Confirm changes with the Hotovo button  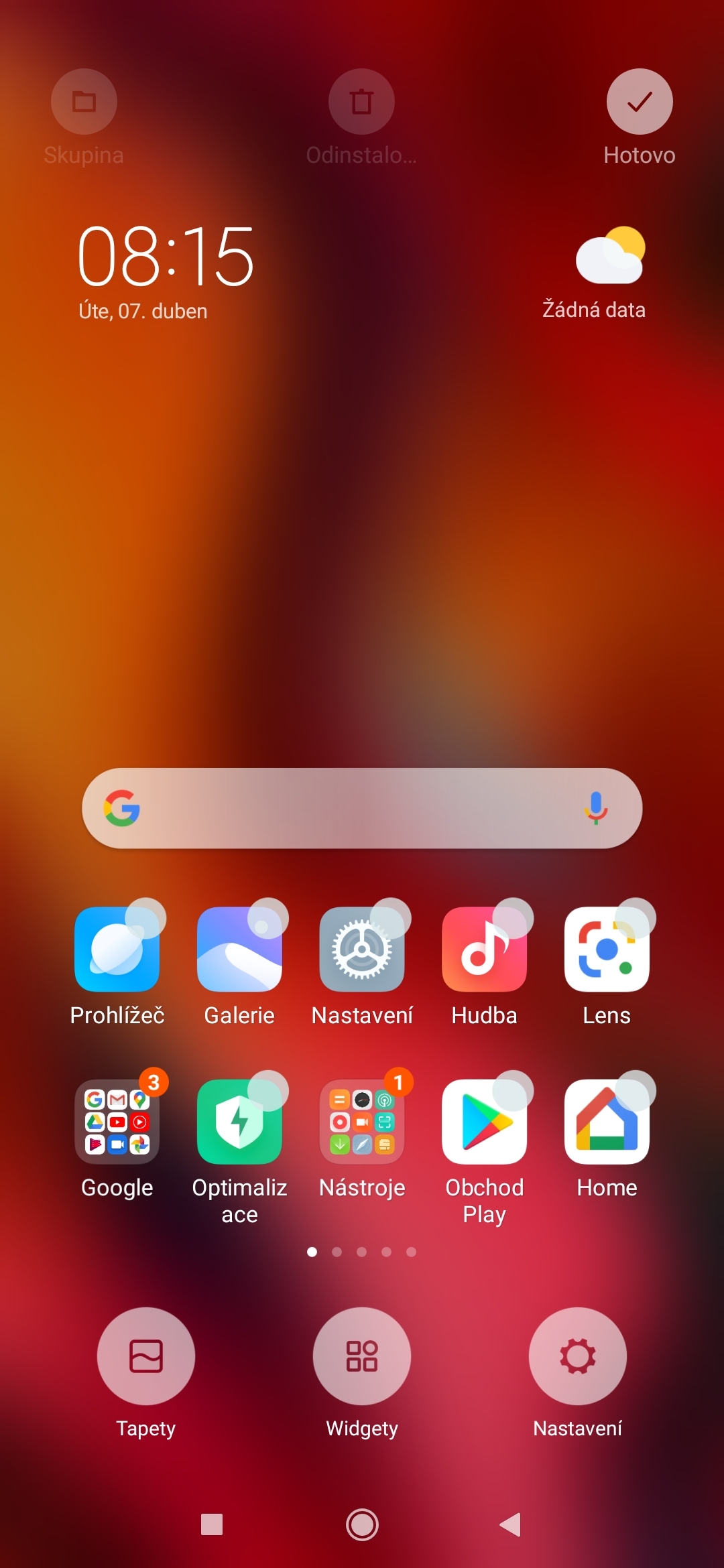pyautogui.click(x=640, y=102)
